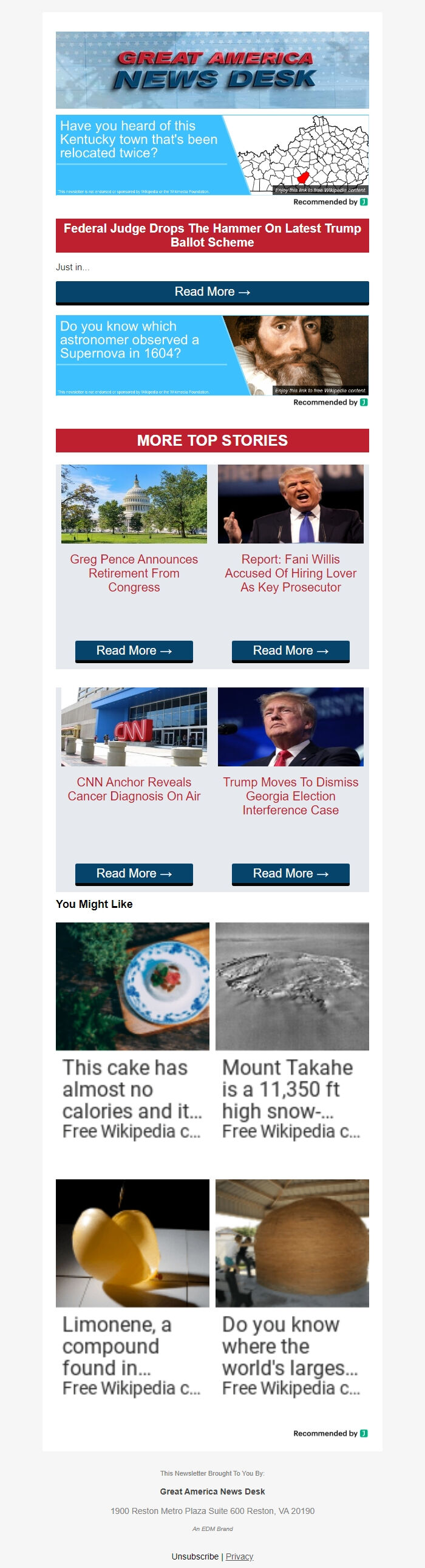Read more on Trump's Georgia case

[x=290, y=873]
